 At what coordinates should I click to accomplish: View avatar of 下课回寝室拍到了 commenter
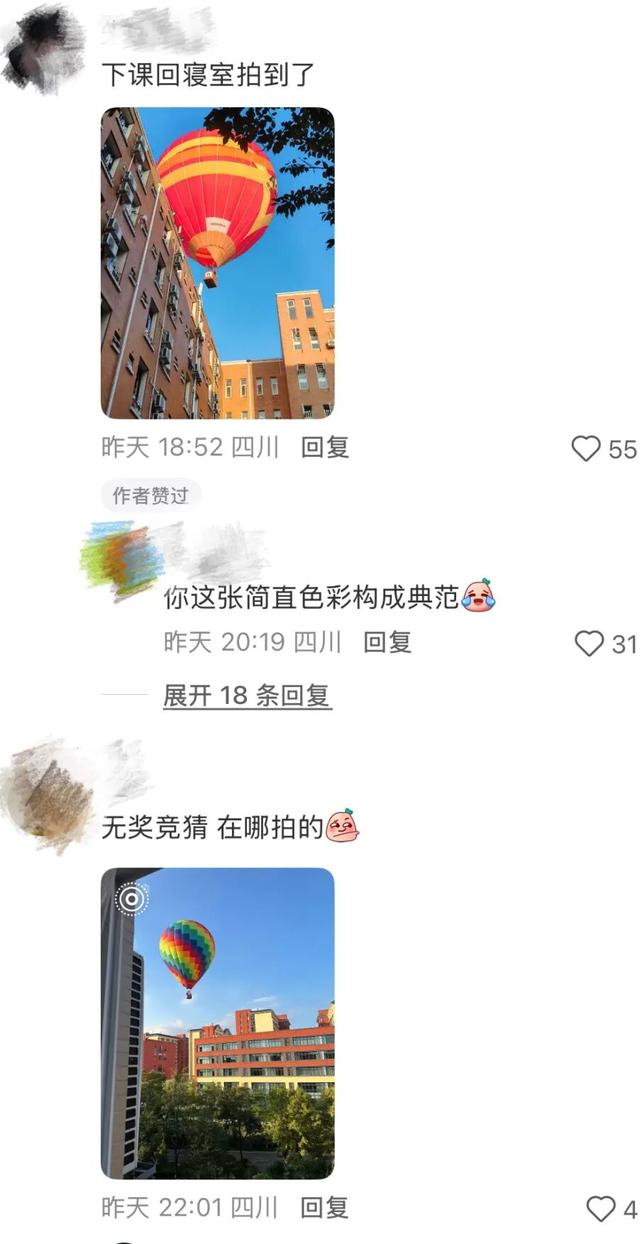pos(42,47)
